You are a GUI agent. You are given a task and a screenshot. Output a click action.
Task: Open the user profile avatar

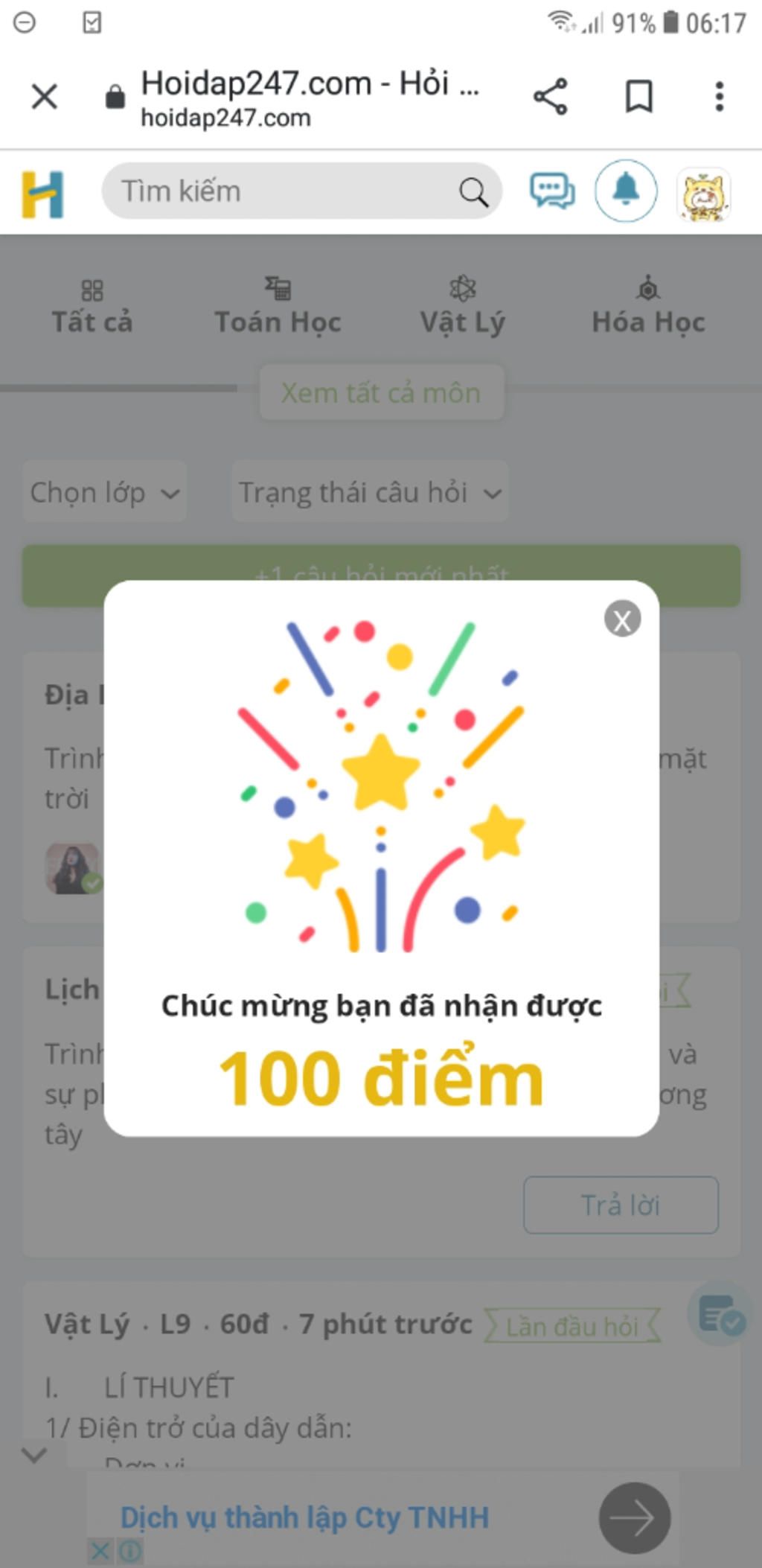click(703, 195)
